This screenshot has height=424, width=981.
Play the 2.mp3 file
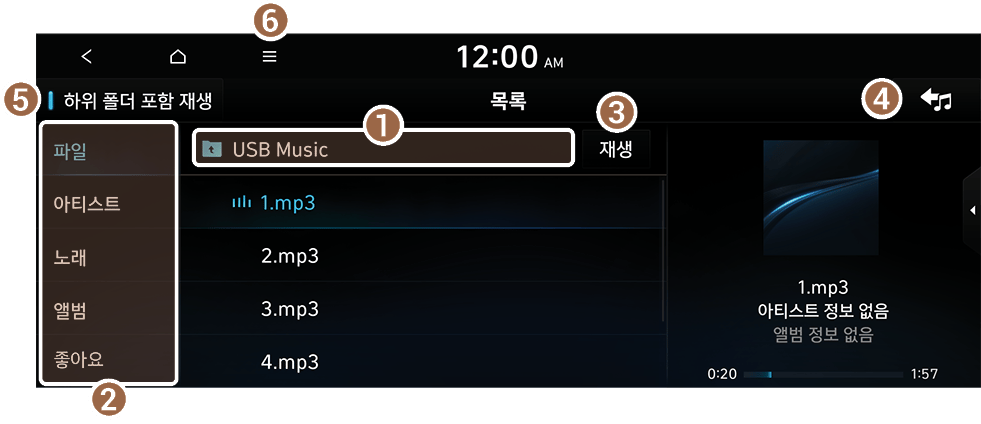[290, 255]
